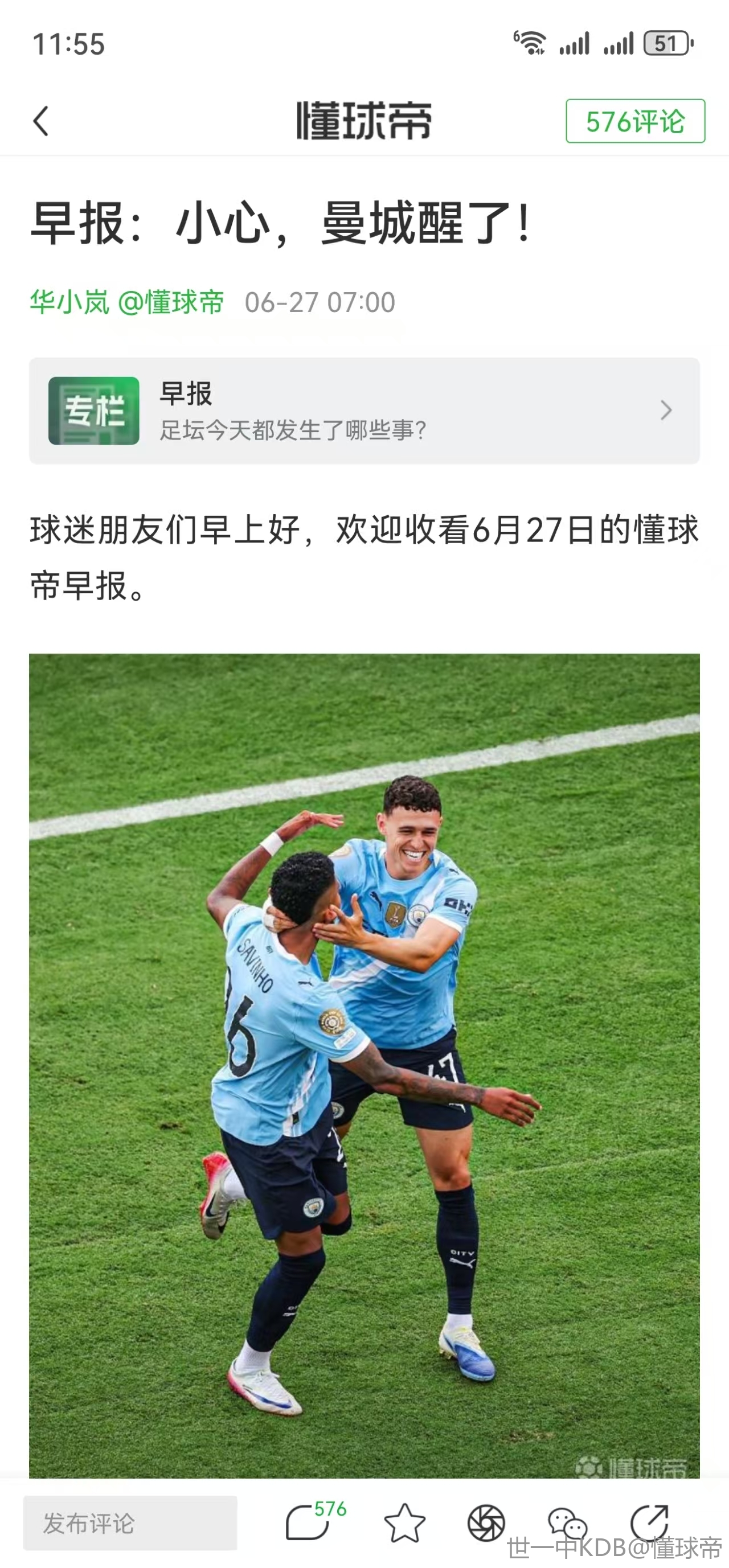Screen dimensions: 729x1568
Task: Favorite this article with the star
Action: (404, 1523)
